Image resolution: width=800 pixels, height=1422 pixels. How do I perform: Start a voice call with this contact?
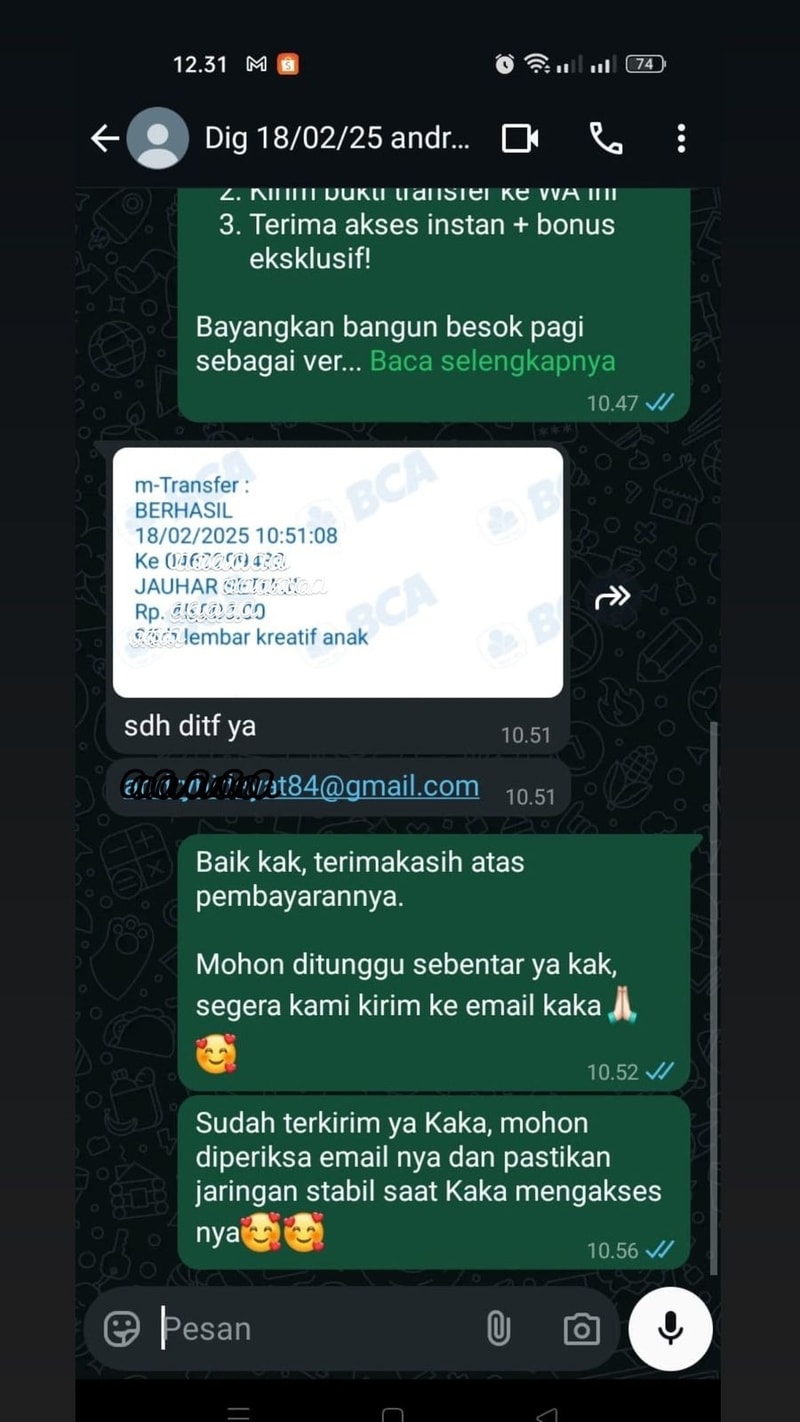click(605, 138)
